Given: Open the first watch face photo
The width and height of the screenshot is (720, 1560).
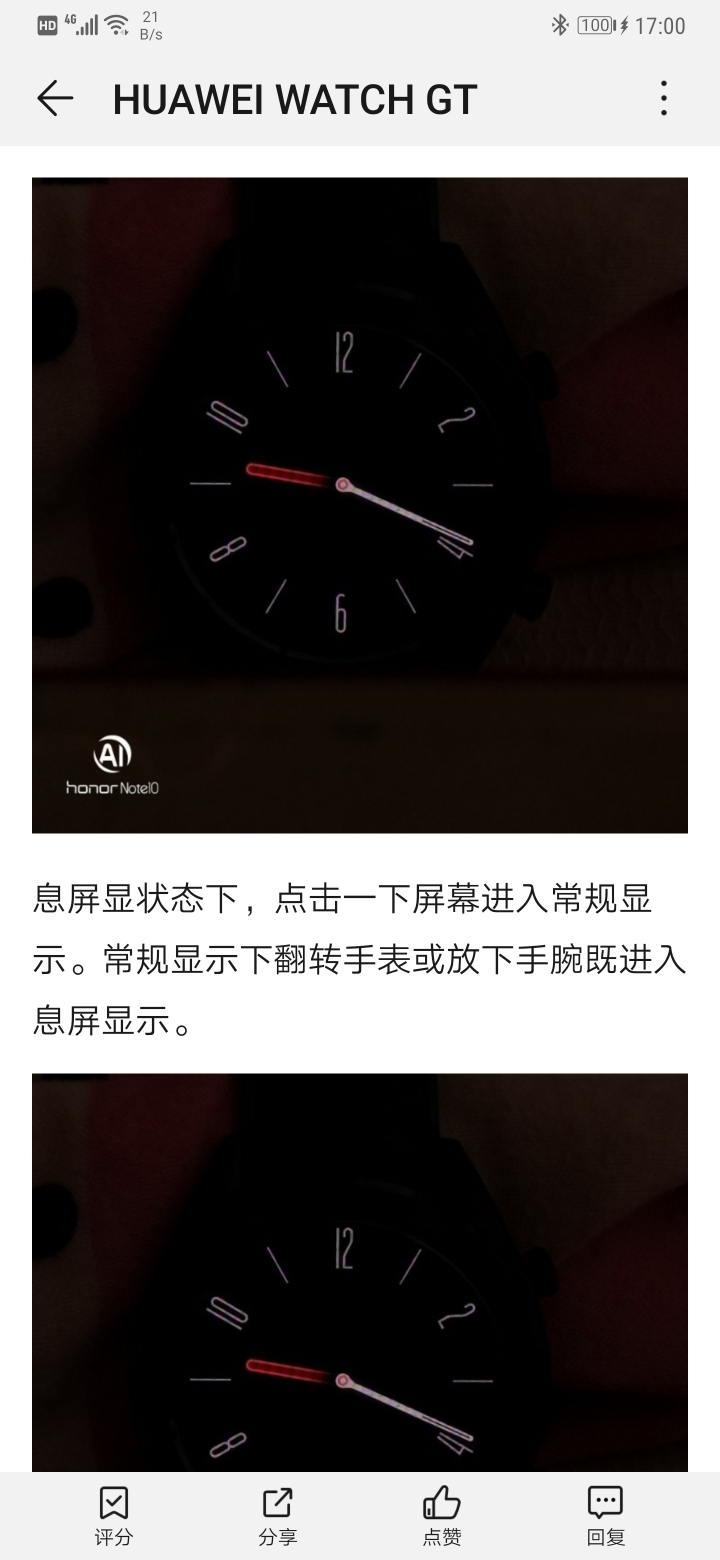Looking at the screenshot, I should (x=360, y=505).
